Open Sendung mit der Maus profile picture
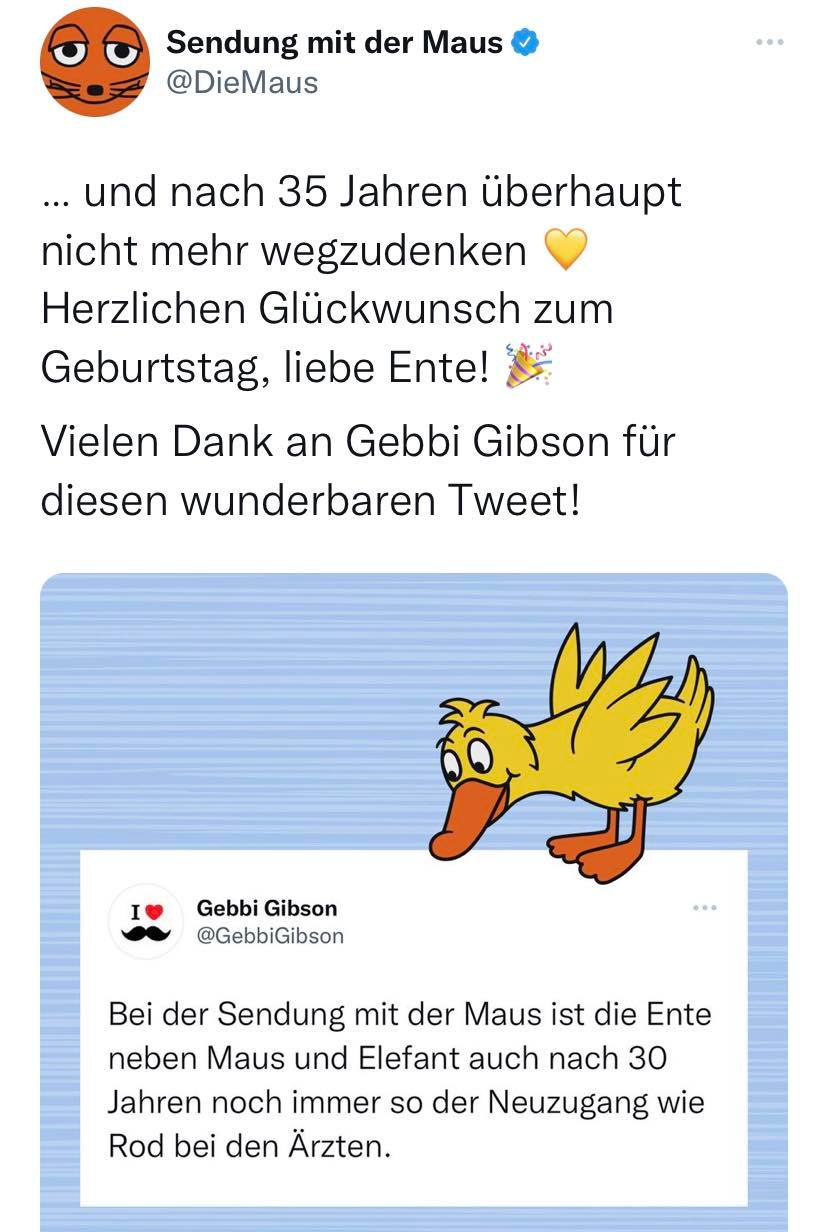The height and width of the screenshot is (1232, 828). coord(95,64)
